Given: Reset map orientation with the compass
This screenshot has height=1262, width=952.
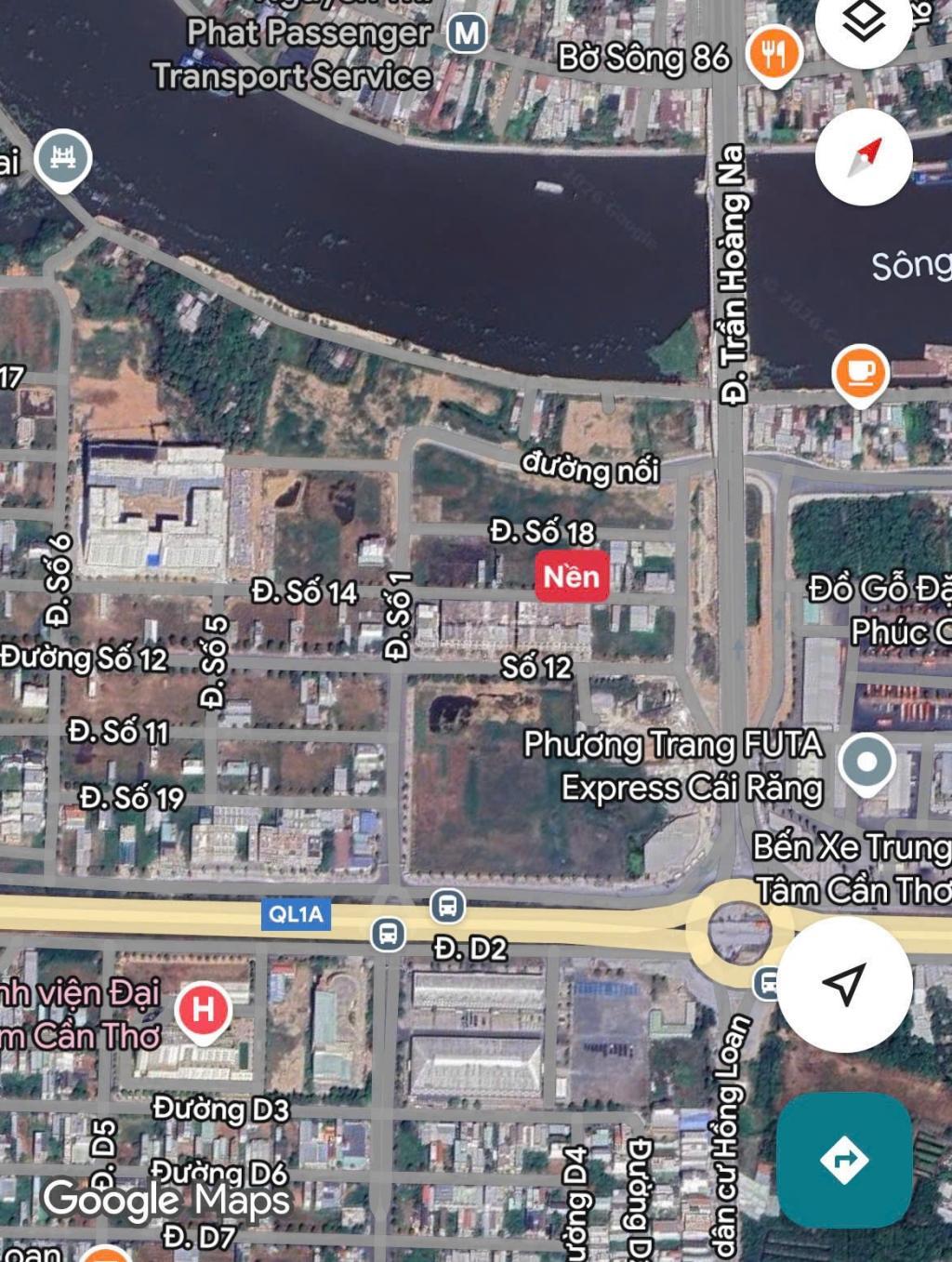Looking at the screenshot, I should click(x=864, y=156).
